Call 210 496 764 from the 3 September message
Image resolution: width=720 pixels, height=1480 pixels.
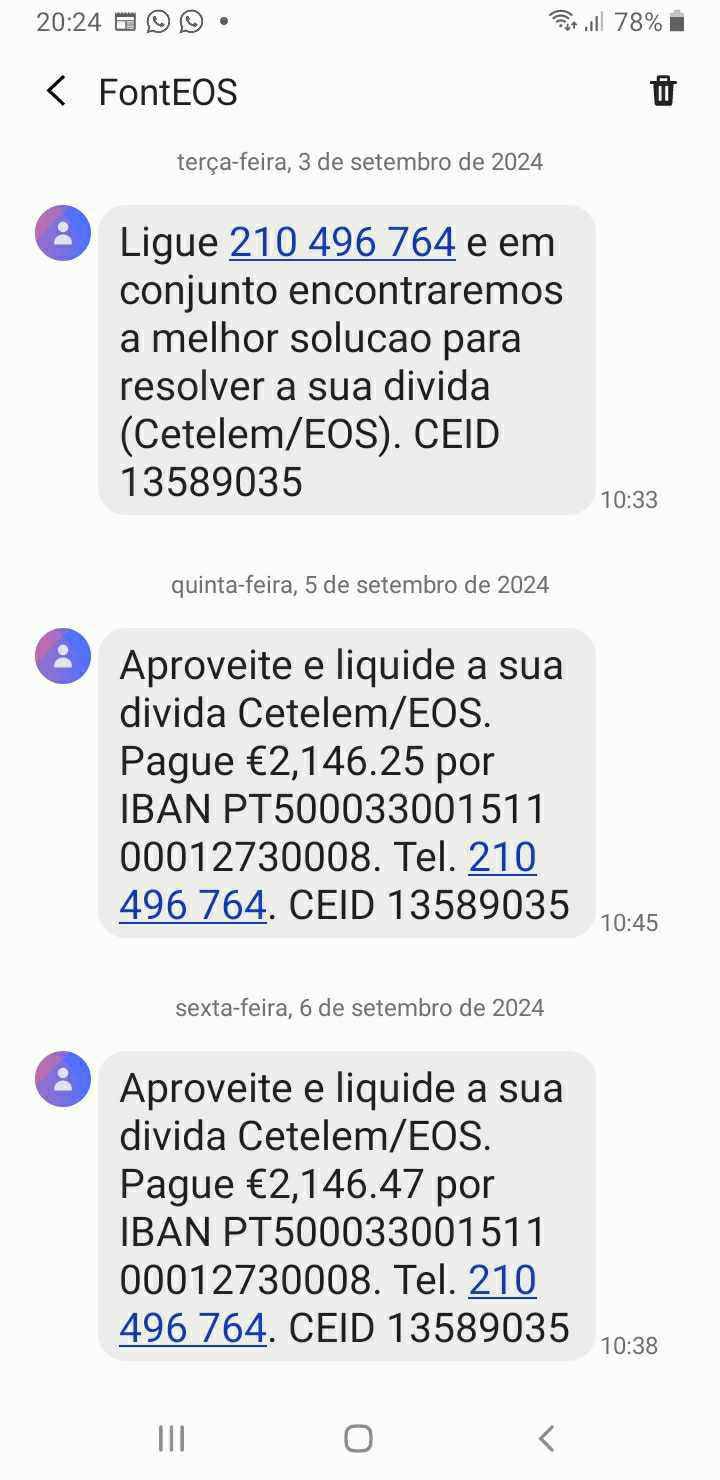[342, 243]
